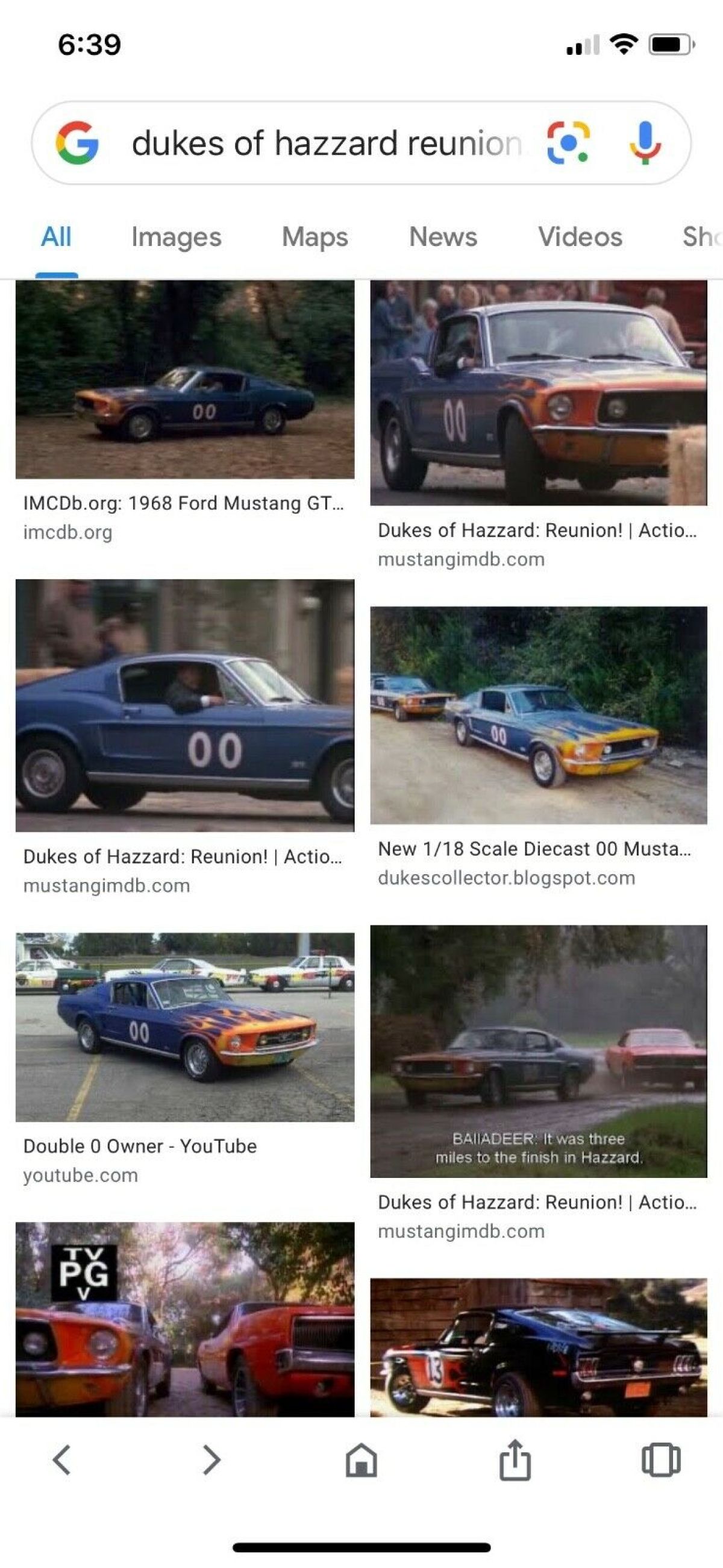This screenshot has width=723, height=1568.
Task: Open the browser tabs overview
Action: tap(661, 1459)
